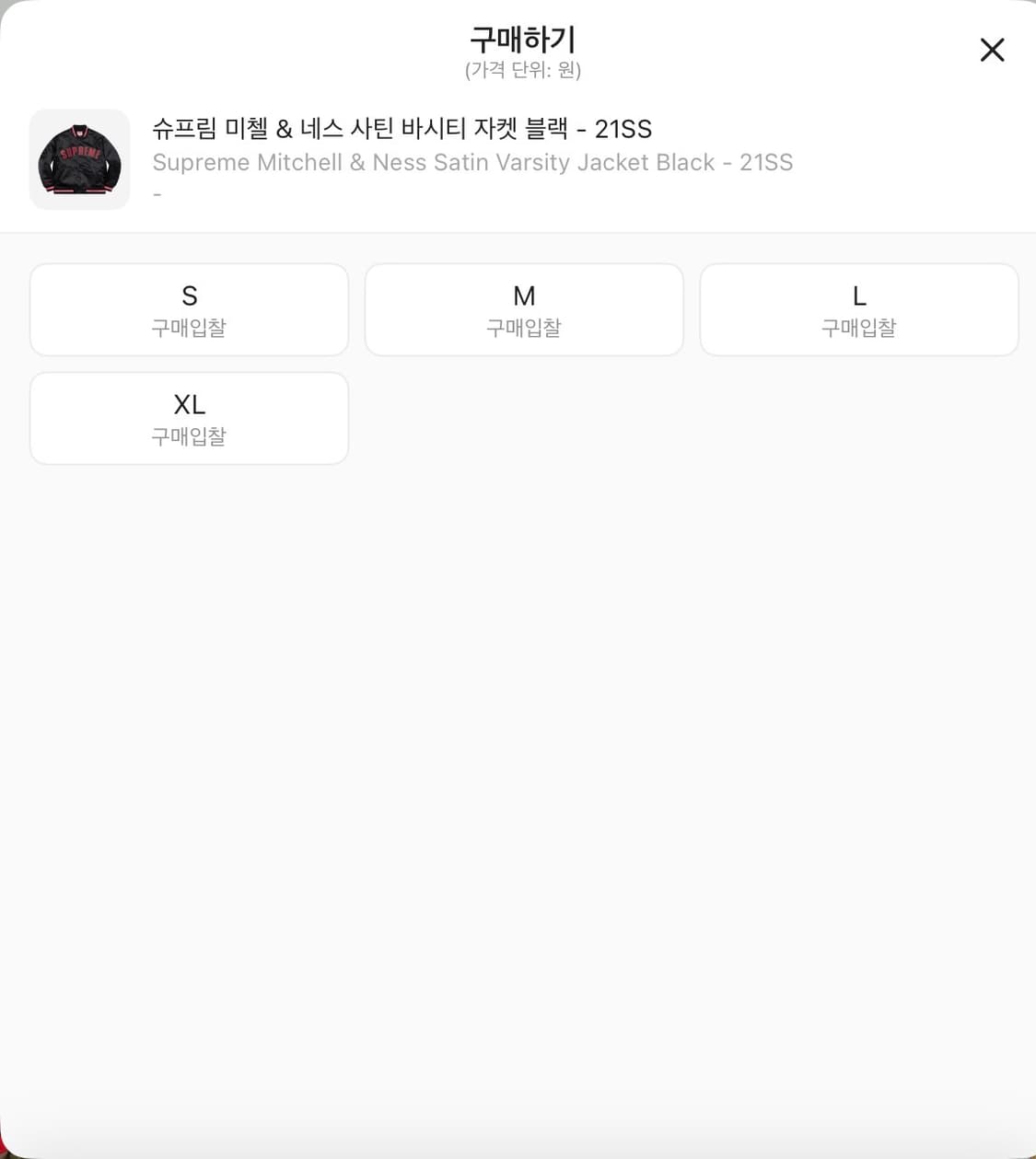
Task: Select size XL to place purchase bid
Action: pyautogui.click(x=189, y=418)
